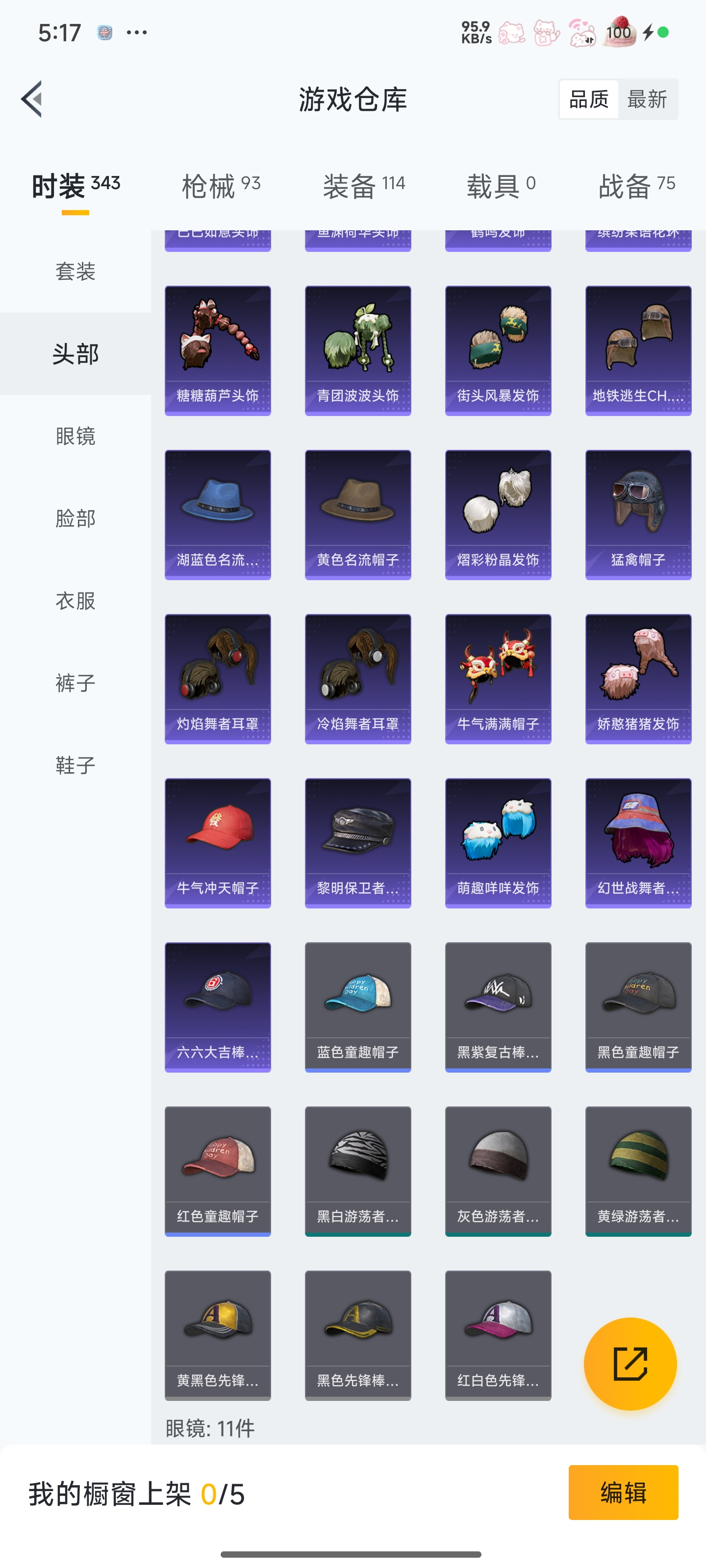Open the 糖糖葫芦头饰 item
Screen dimensions: 706x1568
coord(218,351)
